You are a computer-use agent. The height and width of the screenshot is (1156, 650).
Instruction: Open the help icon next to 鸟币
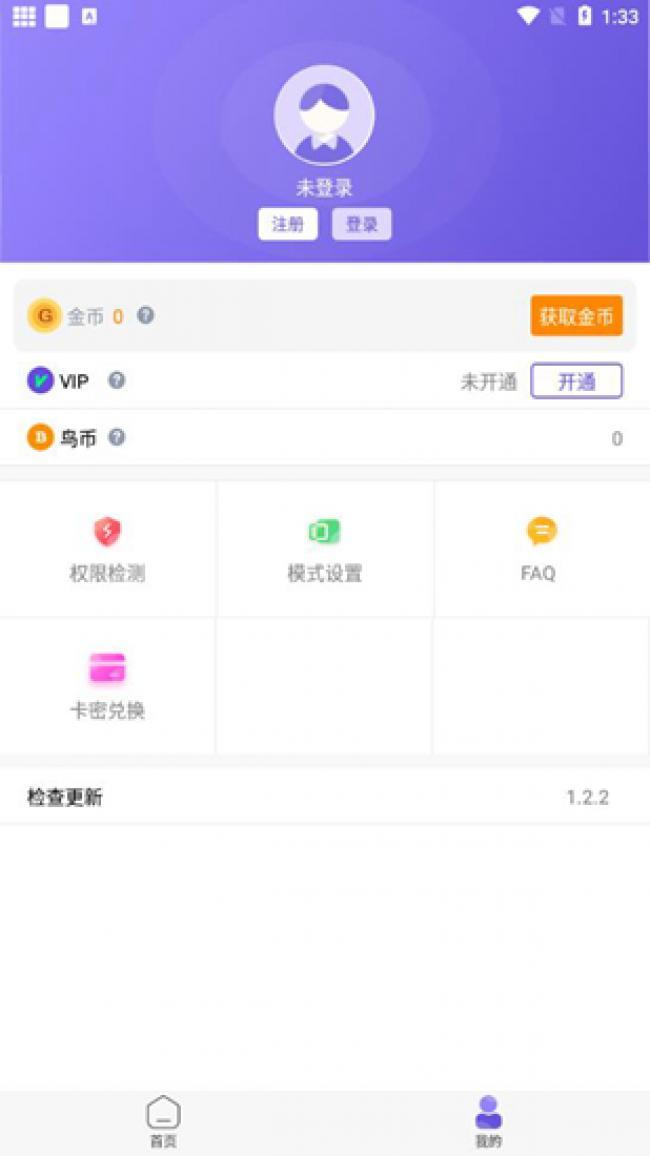point(117,437)
